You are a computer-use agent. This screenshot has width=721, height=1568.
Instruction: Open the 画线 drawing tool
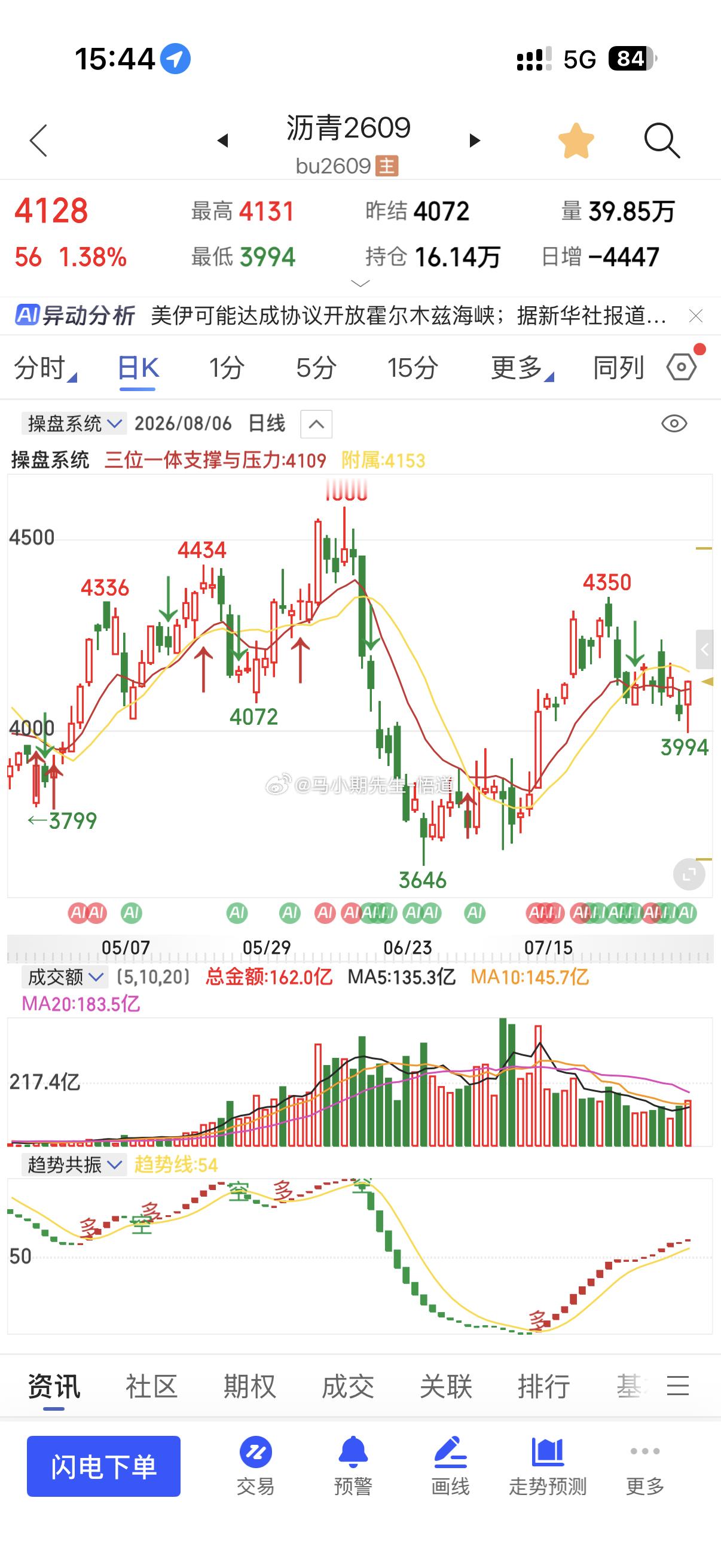[450, 1466]
